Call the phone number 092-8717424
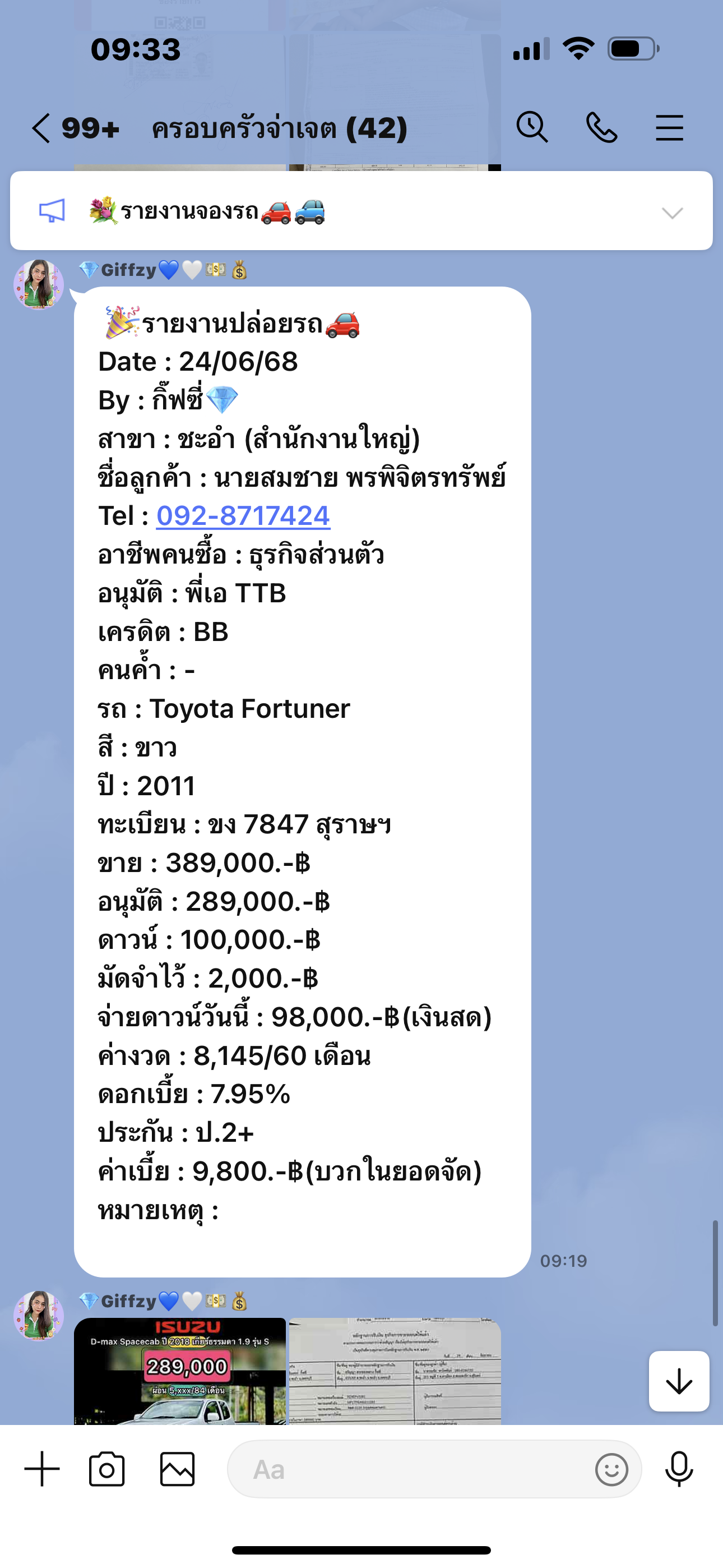 pyautogui.click(x=243, y=516)
